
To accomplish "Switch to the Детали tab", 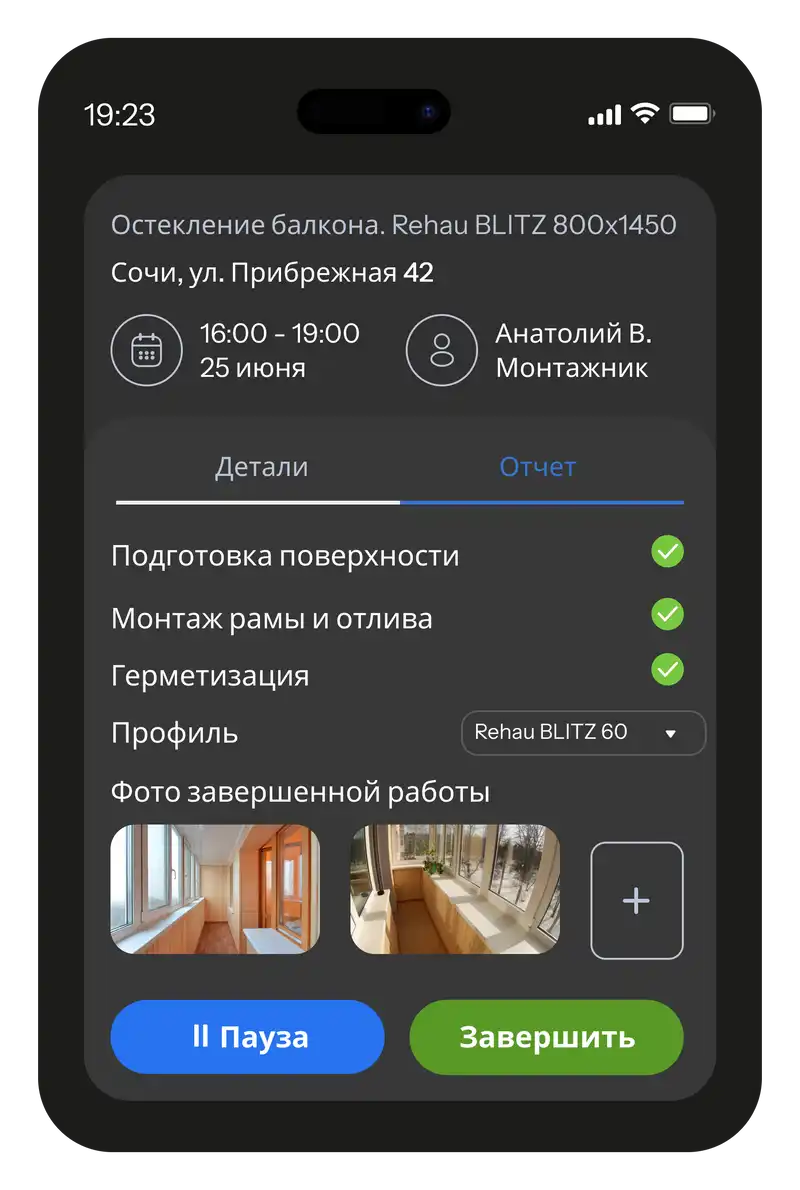I will tap(261, 468).
